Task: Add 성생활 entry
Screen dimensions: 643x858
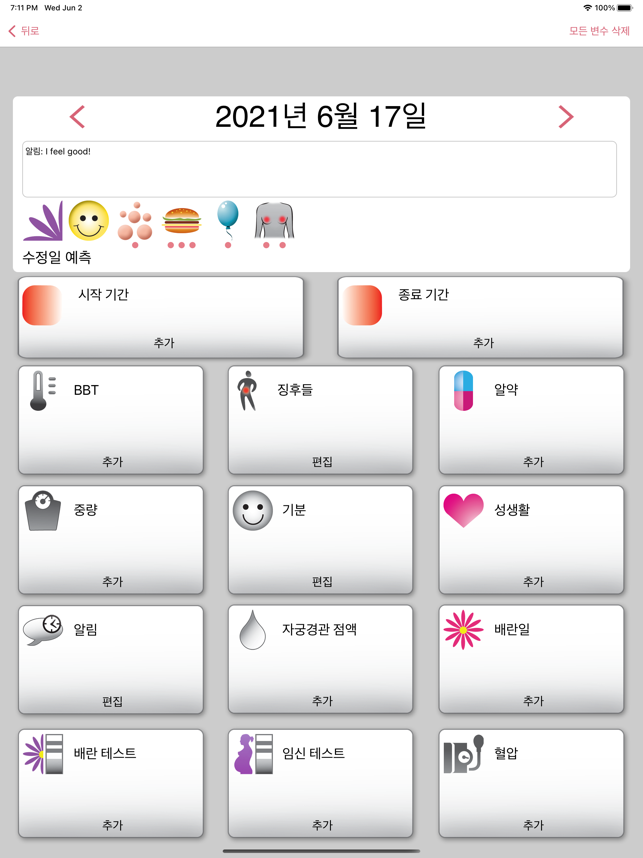Action: coord(531,540)
